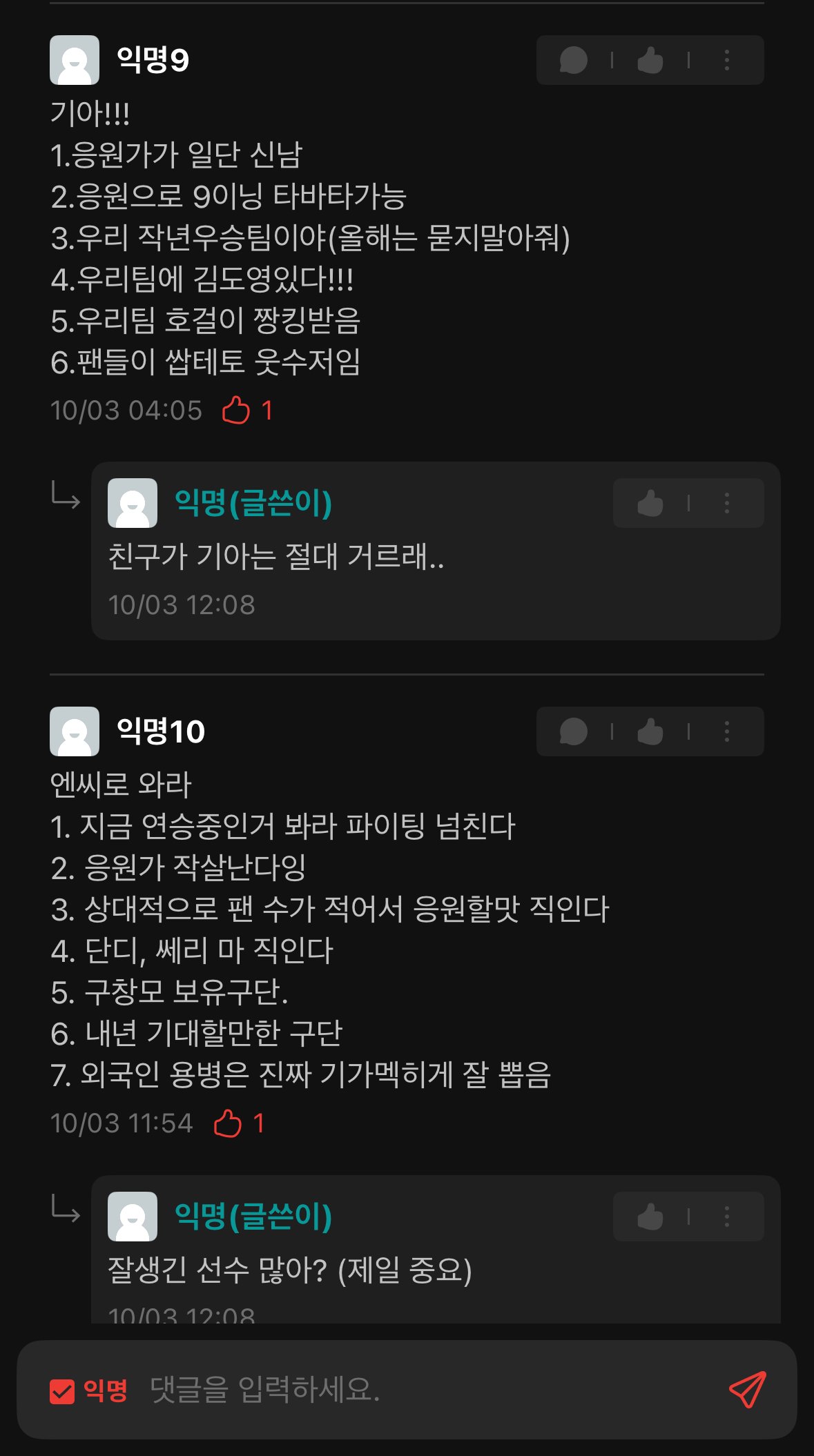
Task: Focus the '댓글을 입력하세요.' comment field
Action: point(414,1390)
